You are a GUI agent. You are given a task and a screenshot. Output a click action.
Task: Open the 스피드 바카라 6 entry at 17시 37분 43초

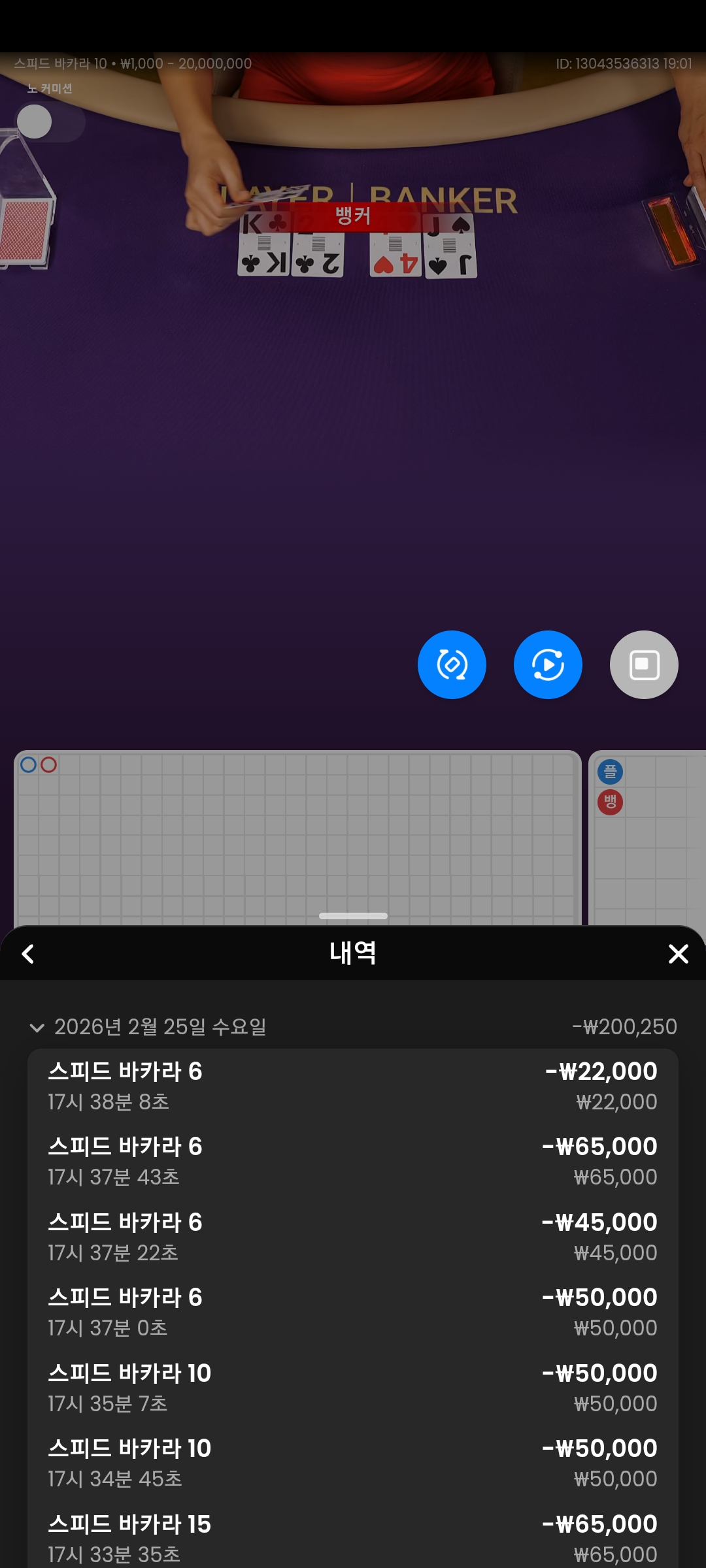pyautogui.click(x=353, y=1161)
